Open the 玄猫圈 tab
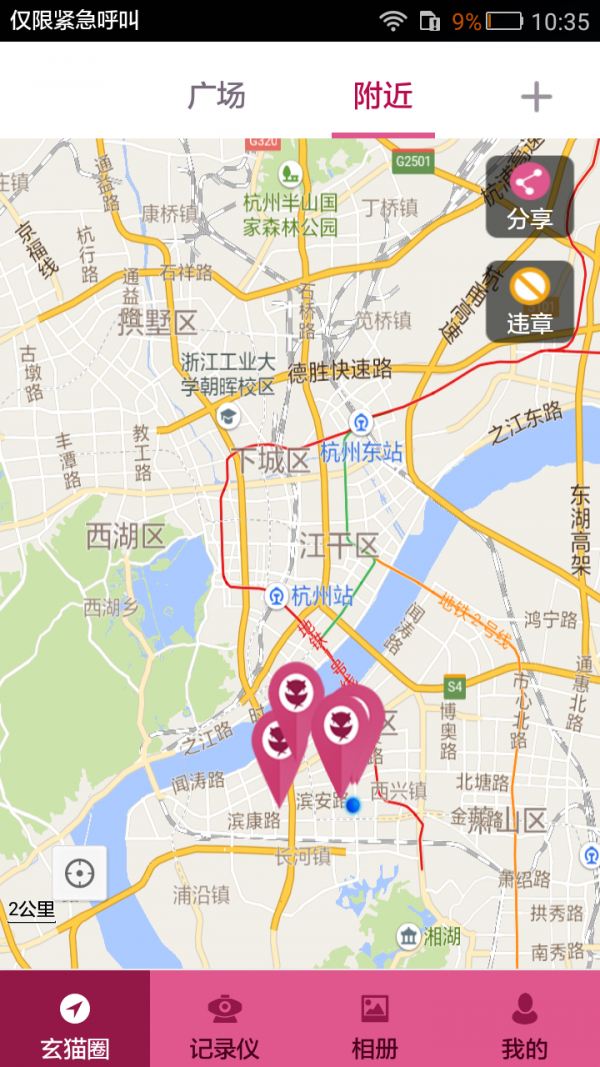Screen dimensions: 600x1067 (75, 1020)
